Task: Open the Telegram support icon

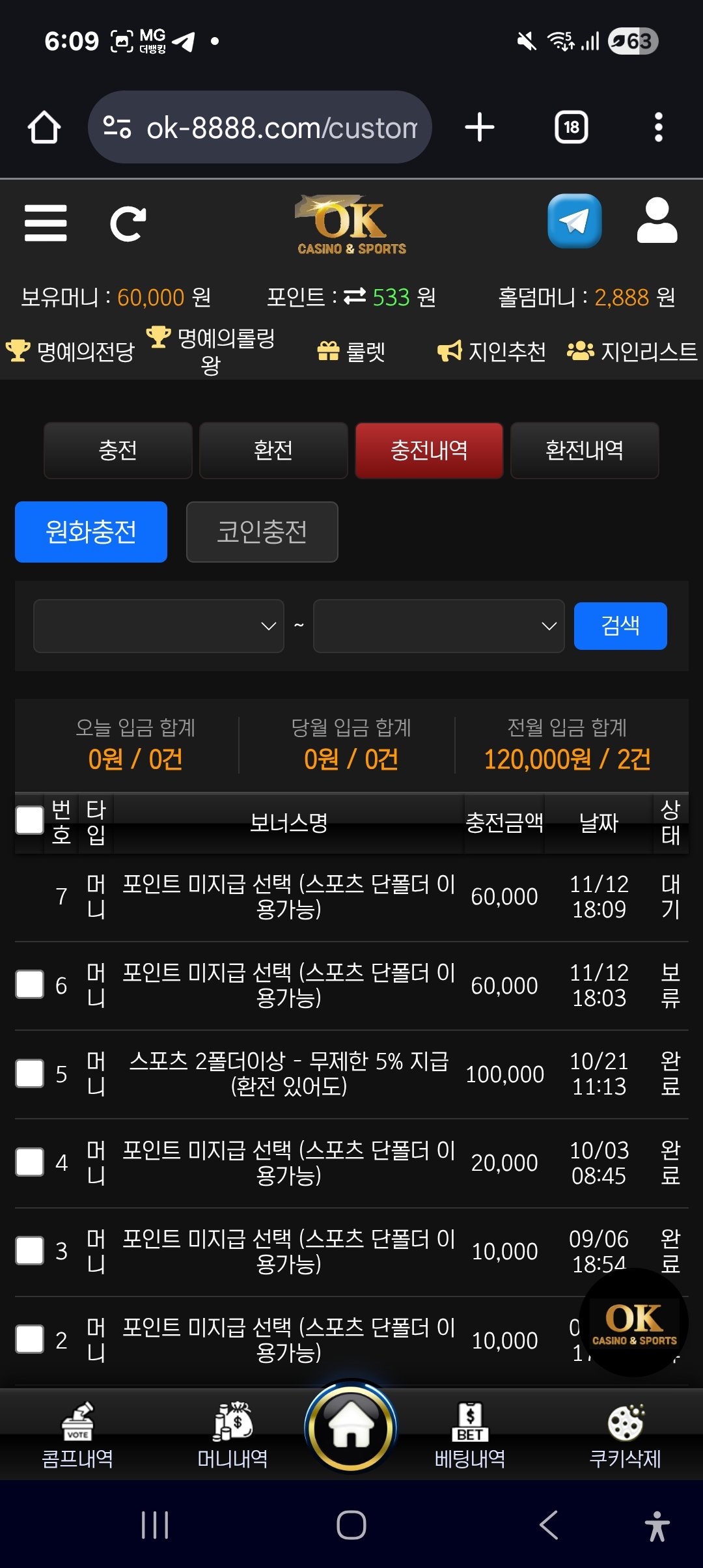Action: [x=574, y=221]
